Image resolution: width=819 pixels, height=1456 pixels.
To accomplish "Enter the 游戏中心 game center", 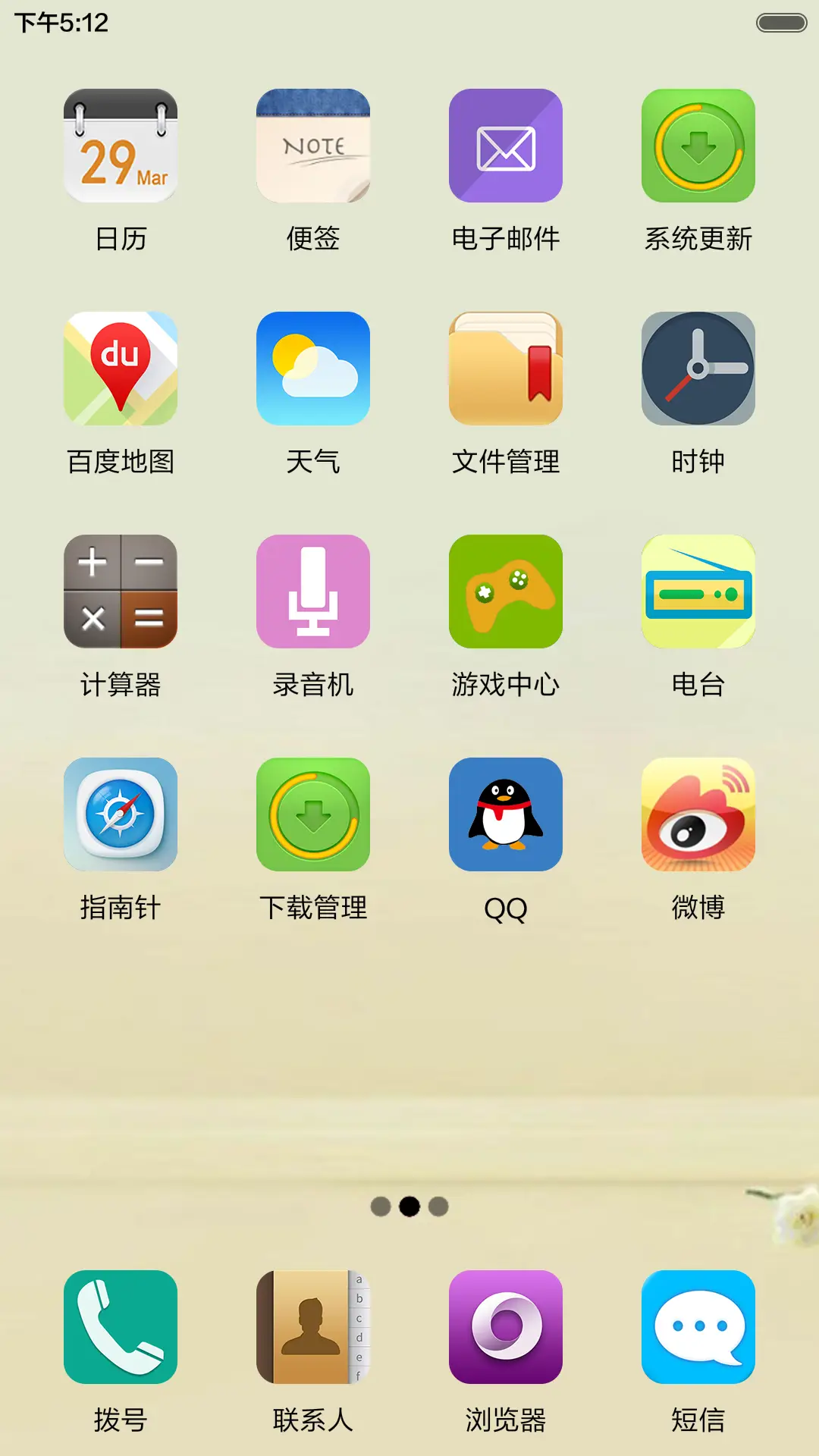I will point(506,591).
